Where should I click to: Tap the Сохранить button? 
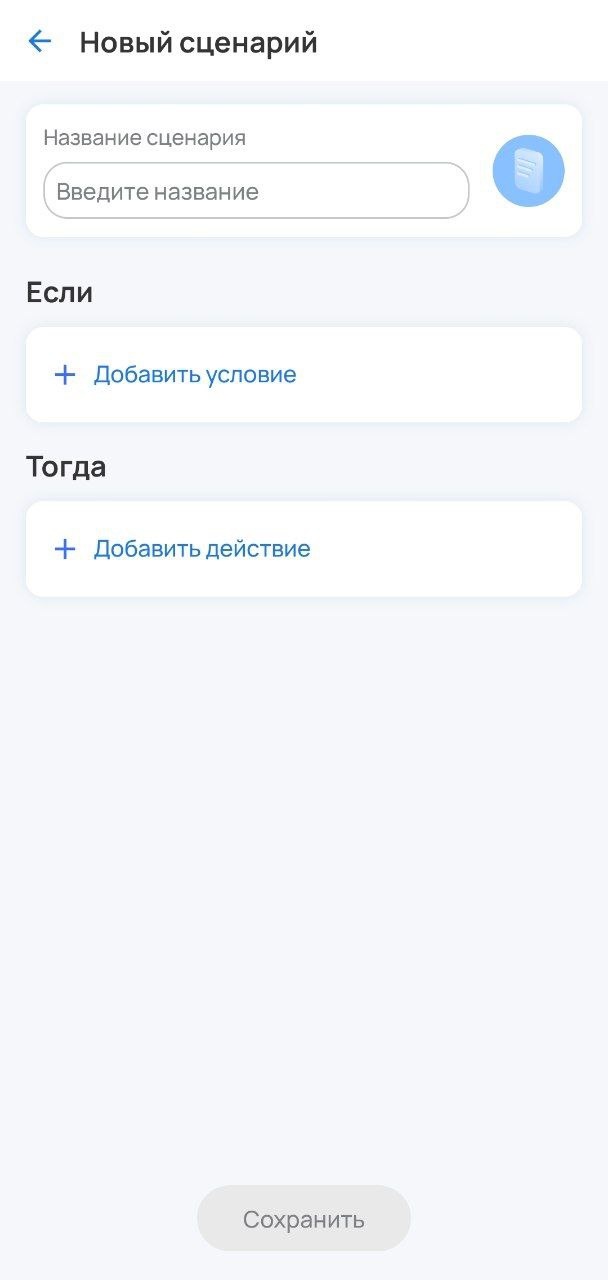coord(304,1219)
